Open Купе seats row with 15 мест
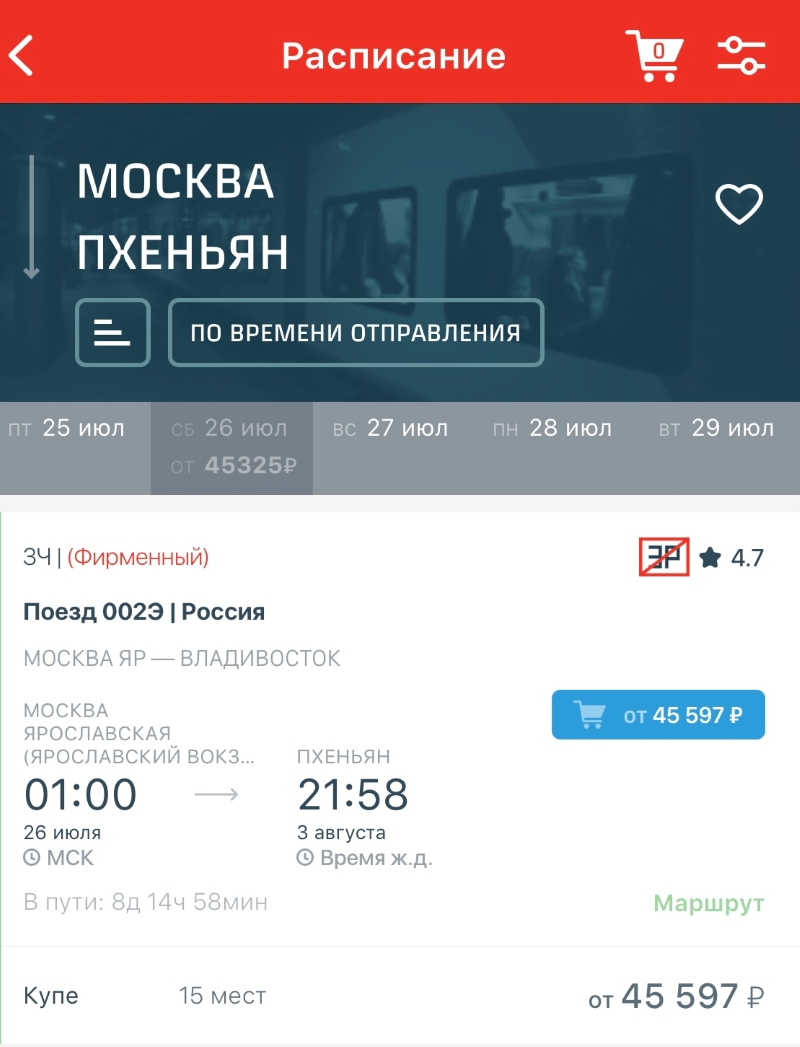Screen dimensions: 800x1047 [400, 996]
